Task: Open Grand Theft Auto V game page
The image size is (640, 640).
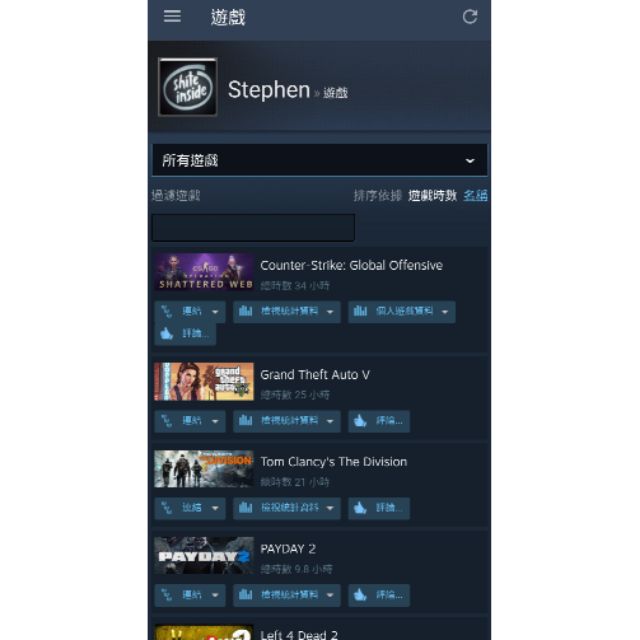Action: click(x=315, y=374)
